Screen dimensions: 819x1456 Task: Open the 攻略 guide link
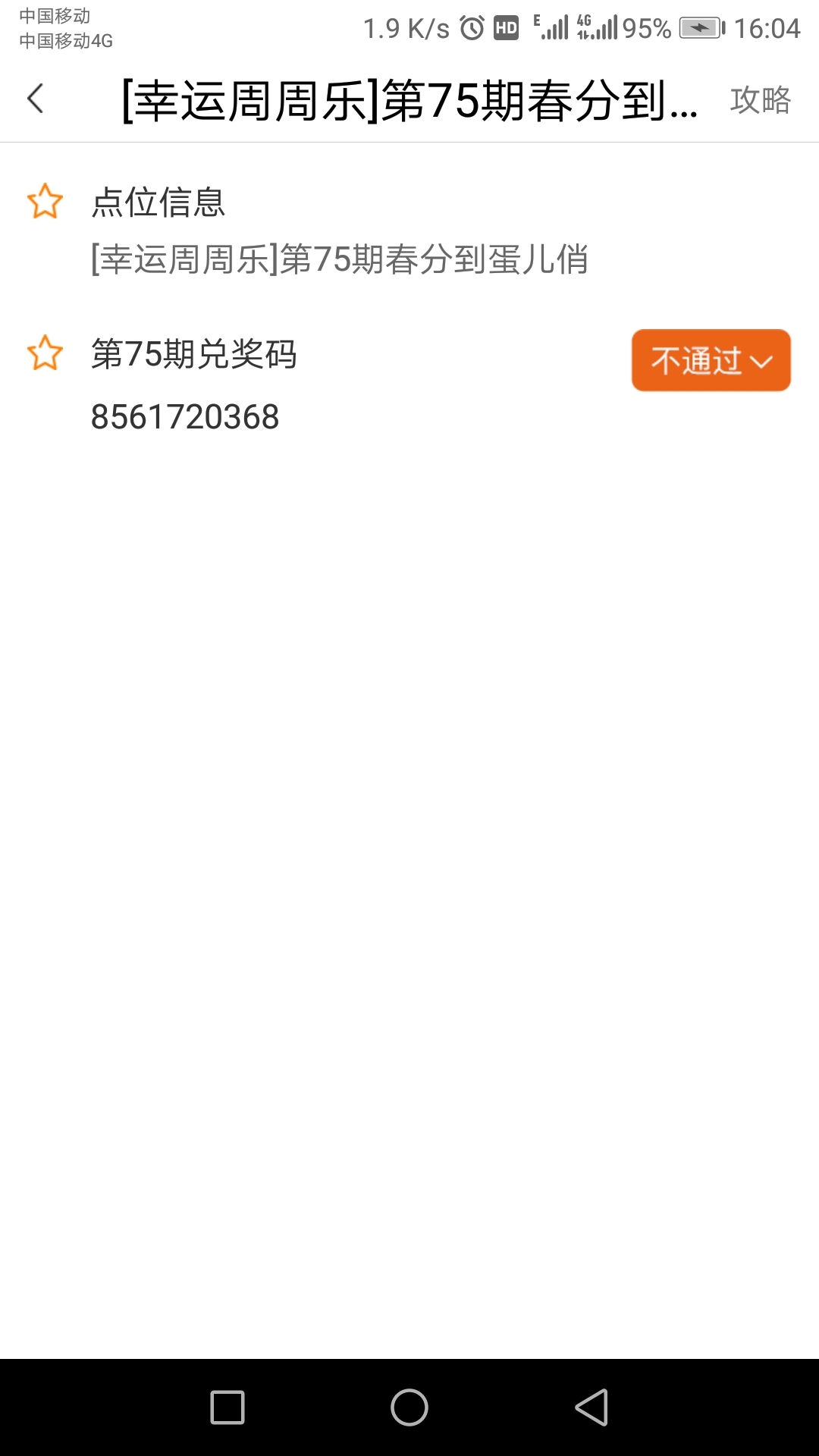coord(760,101)
